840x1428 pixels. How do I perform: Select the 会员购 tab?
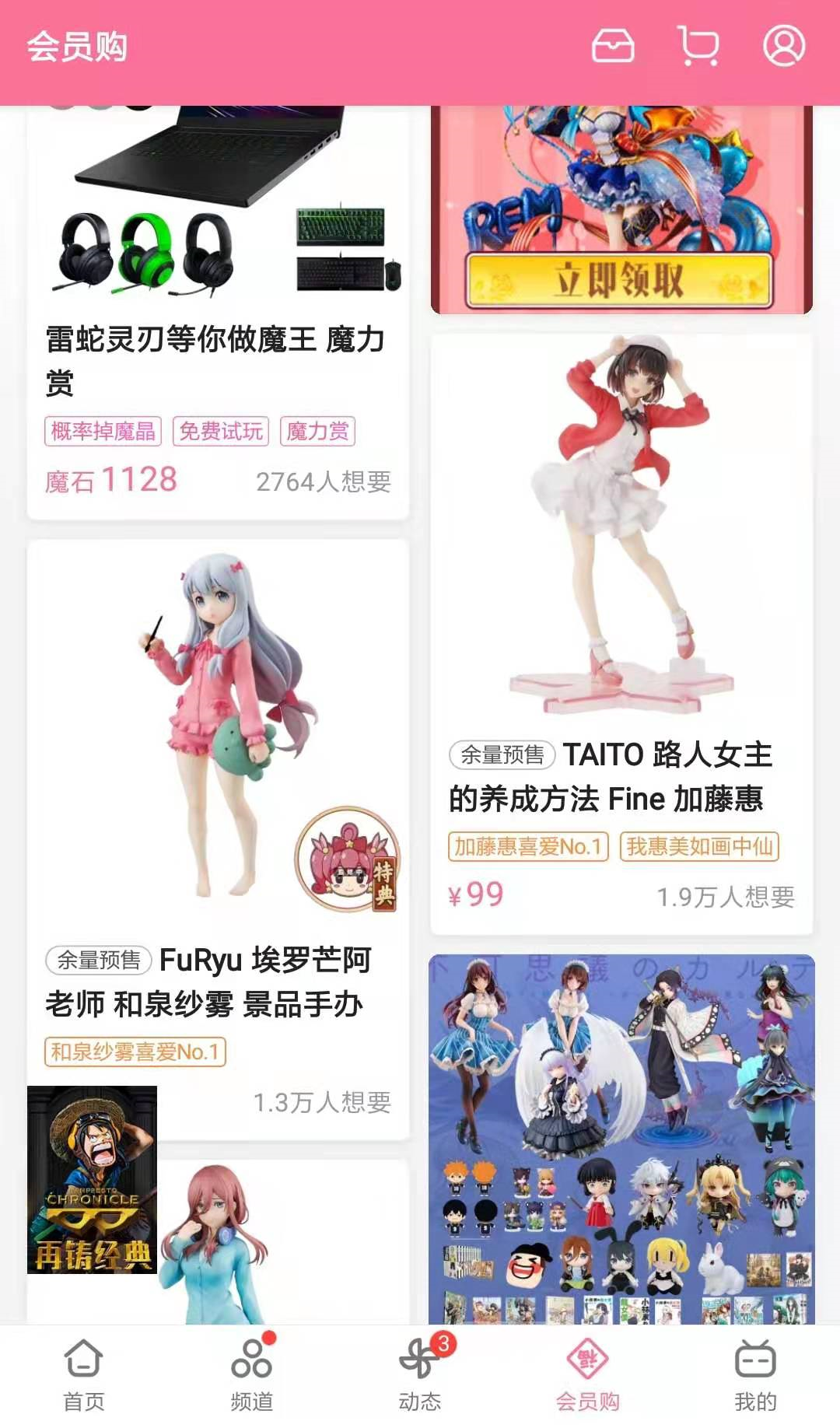tap(587, 1375)
